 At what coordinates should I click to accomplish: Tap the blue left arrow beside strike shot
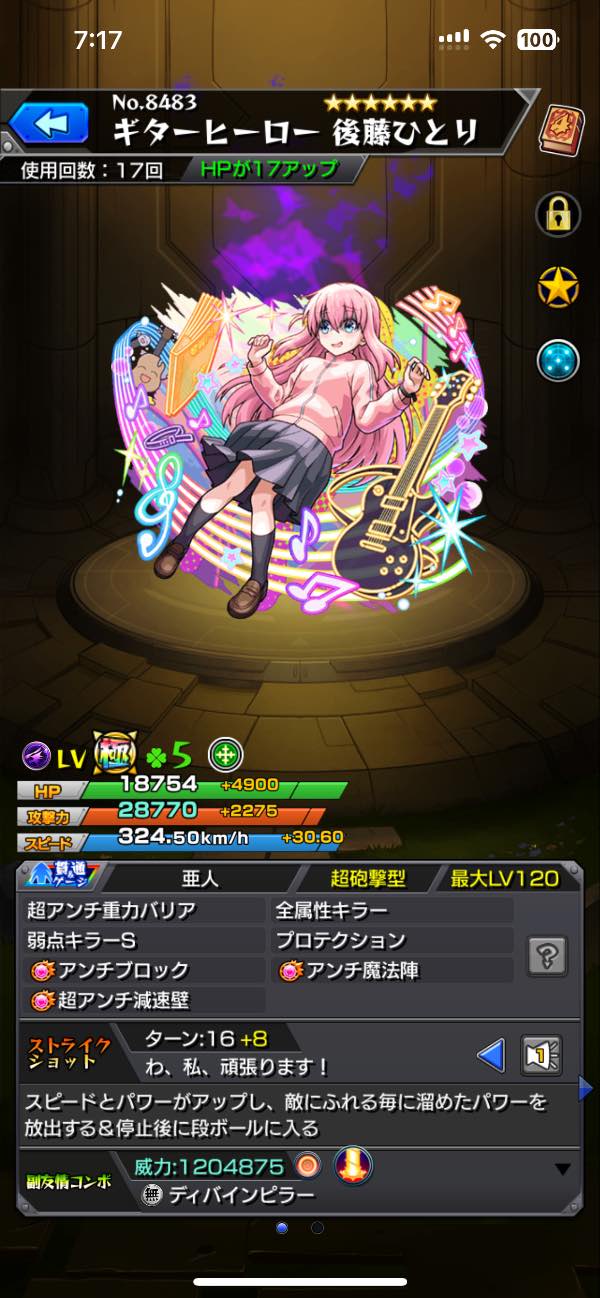pos(490,1055)
